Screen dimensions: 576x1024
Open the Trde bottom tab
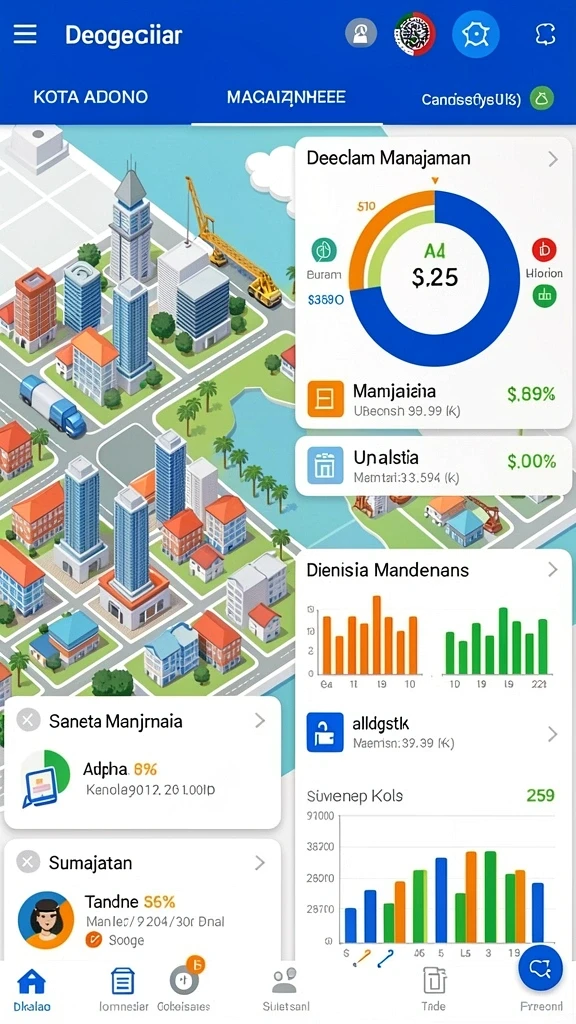pos(434,989)
